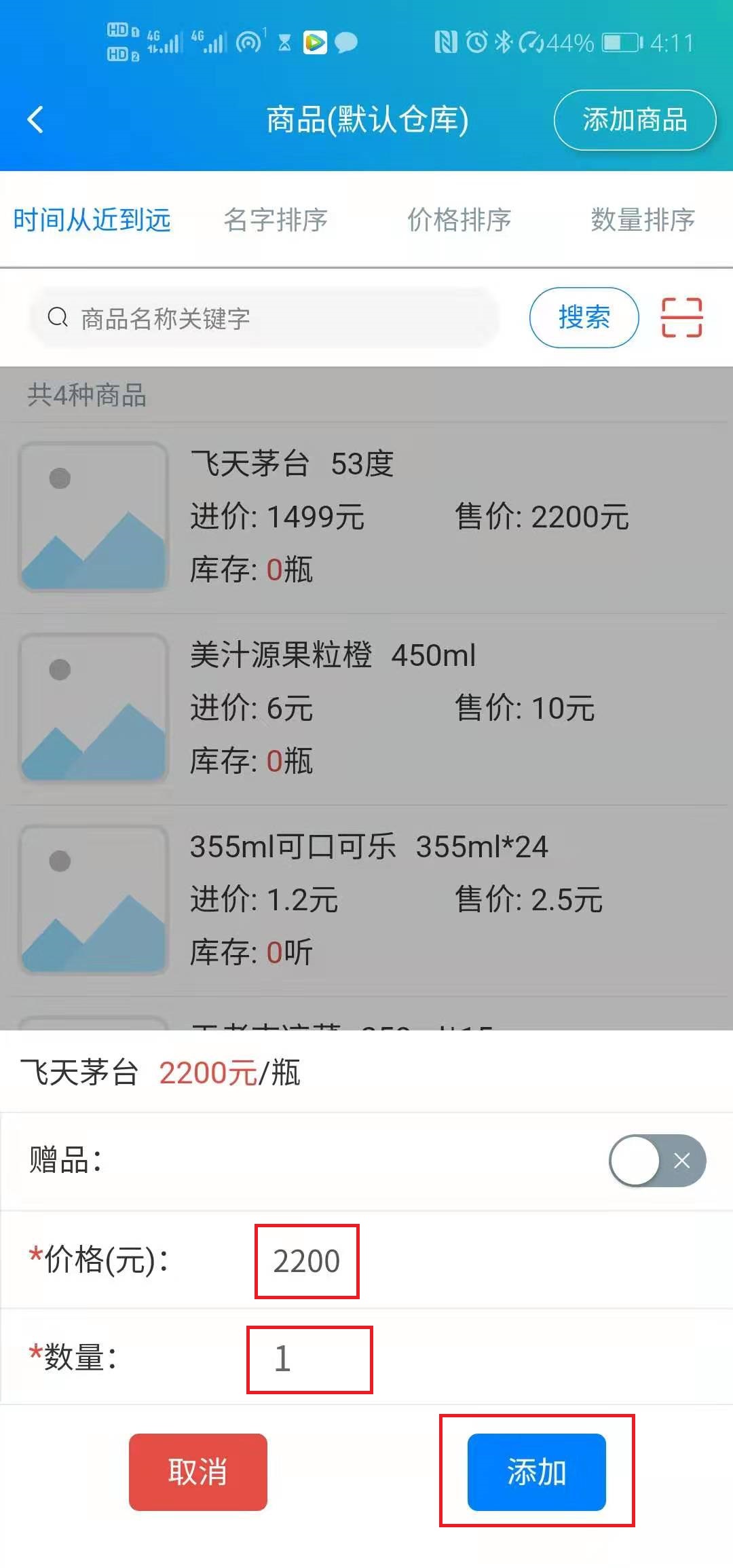Edit the 价格(元) field showing 2200
This screenshot has width=733, height=1568.
(307, 1261)
